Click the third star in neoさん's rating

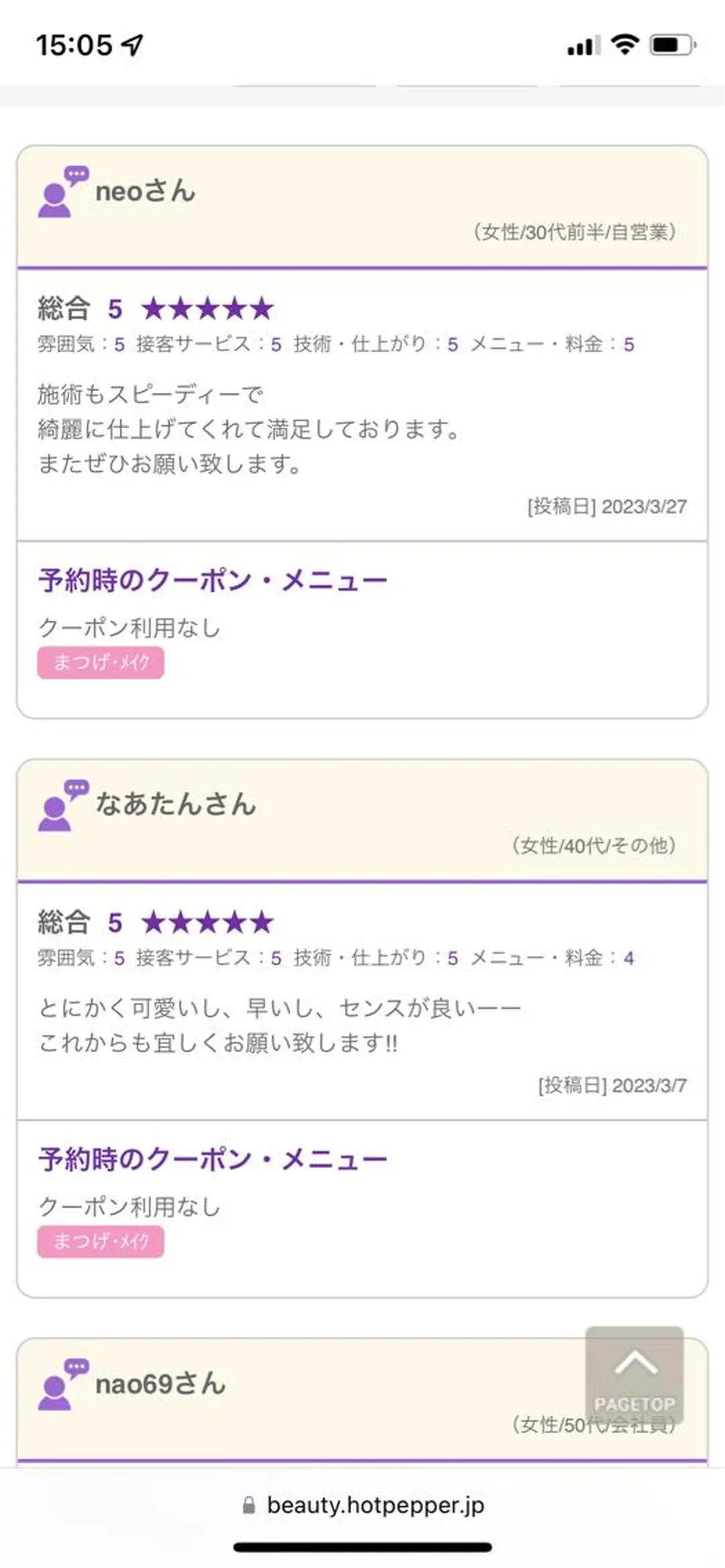pos(208,309)
